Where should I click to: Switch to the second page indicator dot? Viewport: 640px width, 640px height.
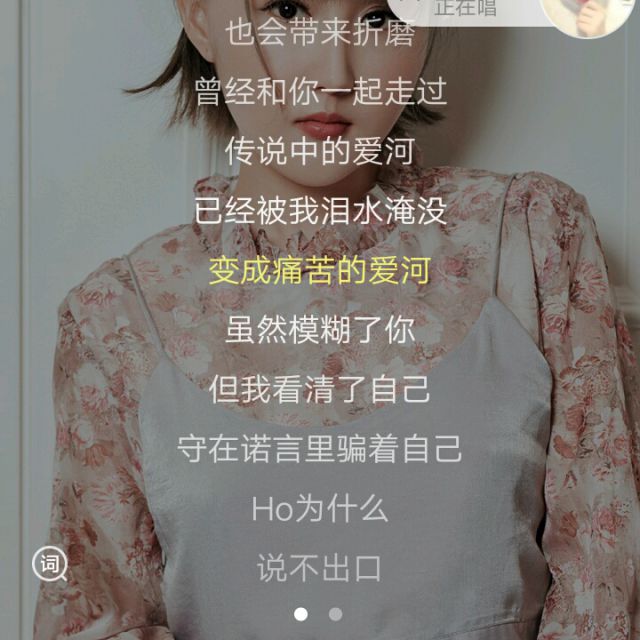click(x=335, y=613)
